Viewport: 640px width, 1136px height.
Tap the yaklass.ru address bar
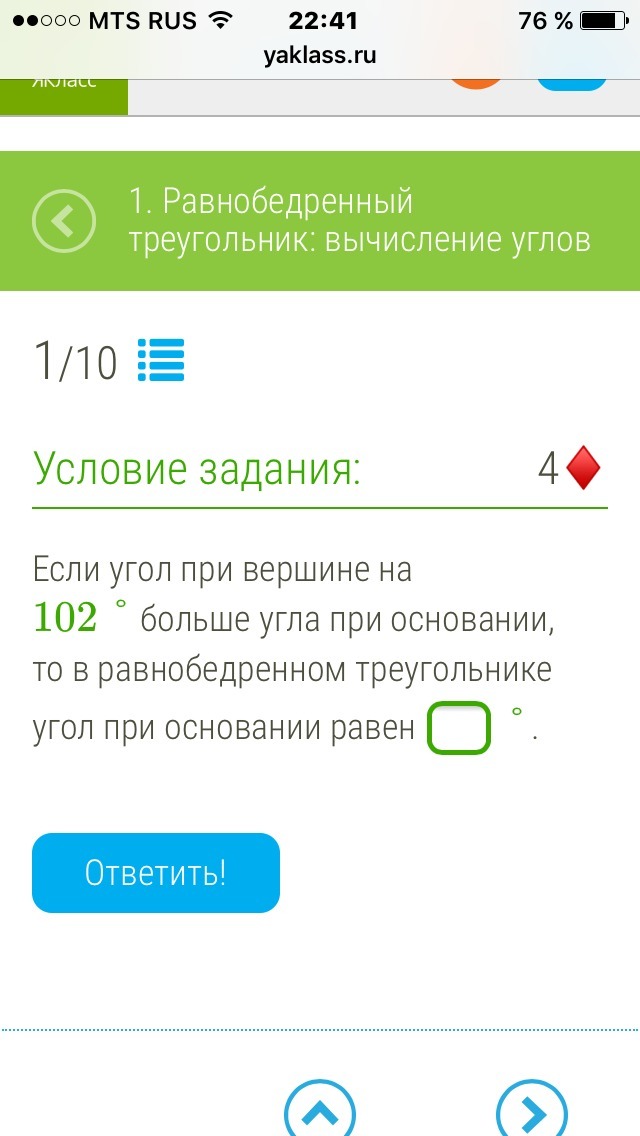click(320, 56)
